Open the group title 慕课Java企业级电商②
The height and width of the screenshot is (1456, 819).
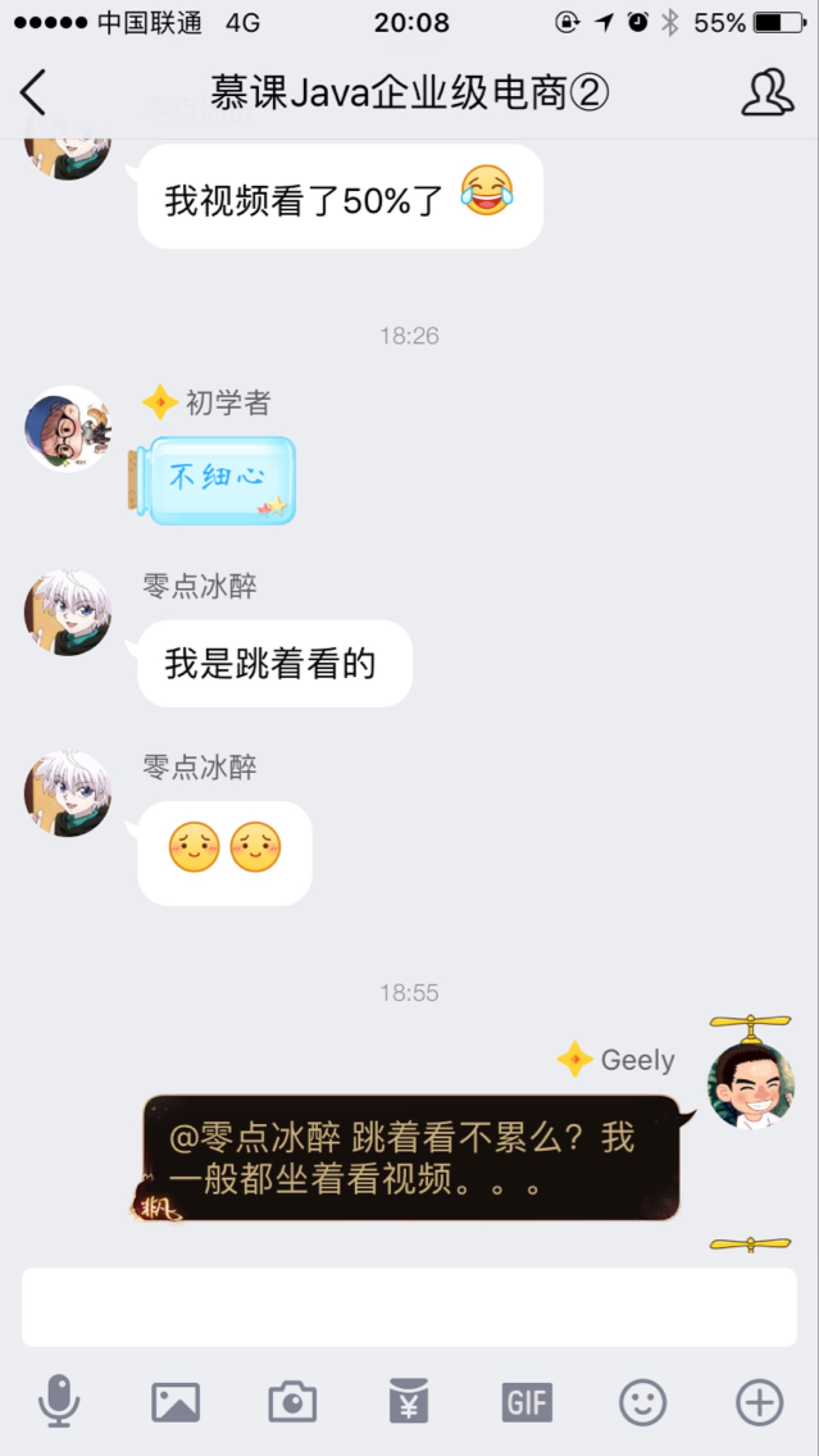point(409,91)
